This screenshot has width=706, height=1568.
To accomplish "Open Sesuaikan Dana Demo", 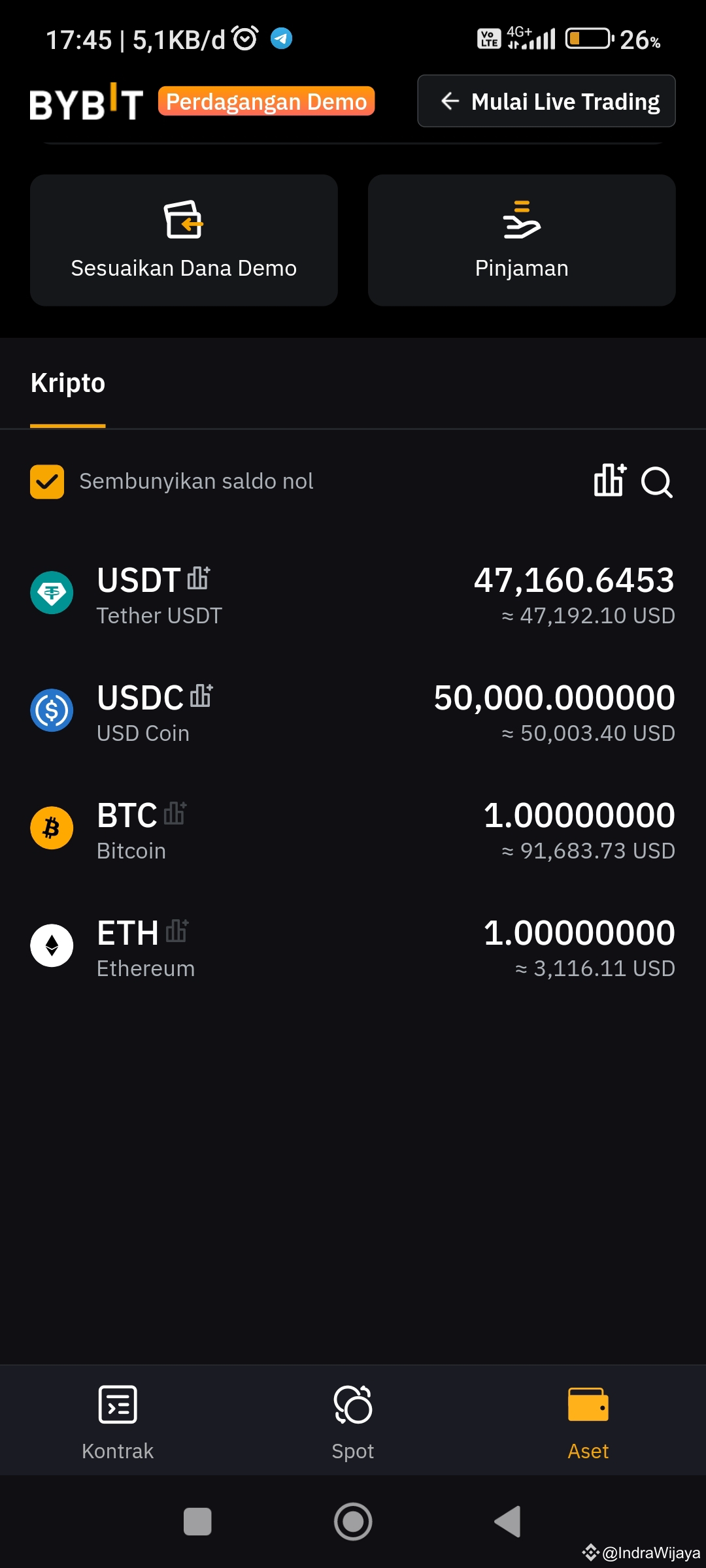I will click(184, 240).
